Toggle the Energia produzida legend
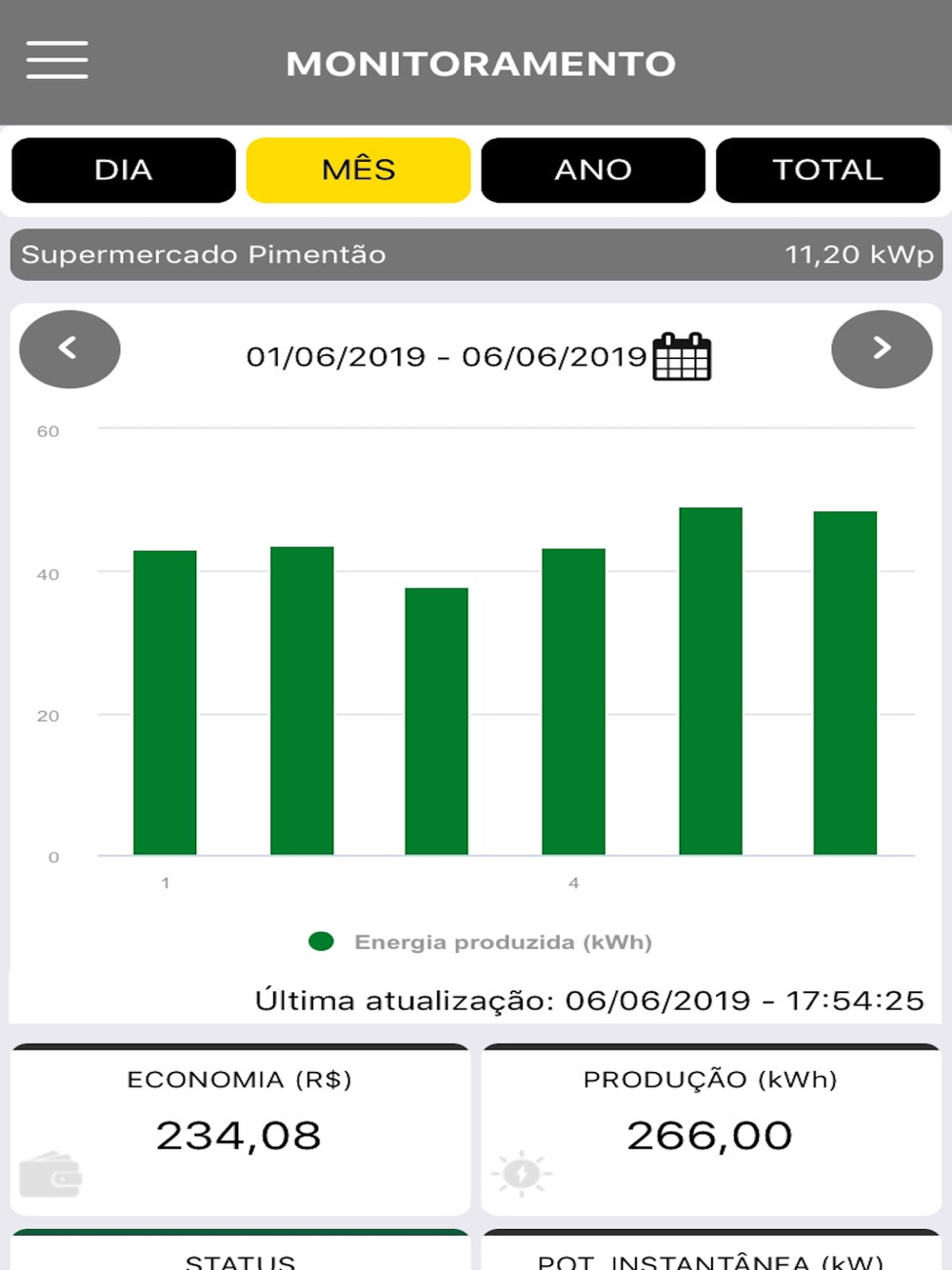Screen dimensions: 952x1270 point(481,943)
